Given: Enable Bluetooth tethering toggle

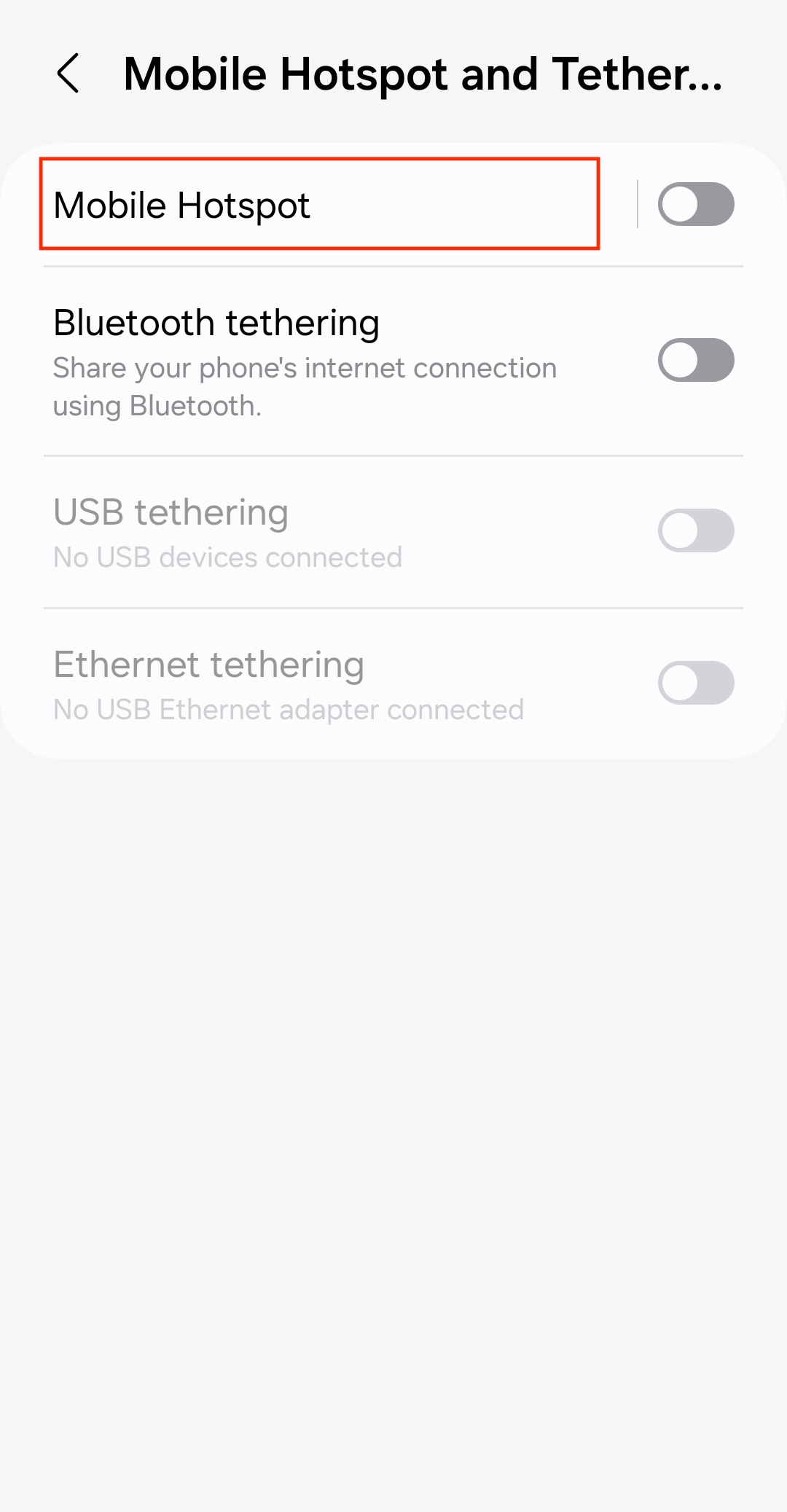Looking at the screenshot, I should pos(695,361).
